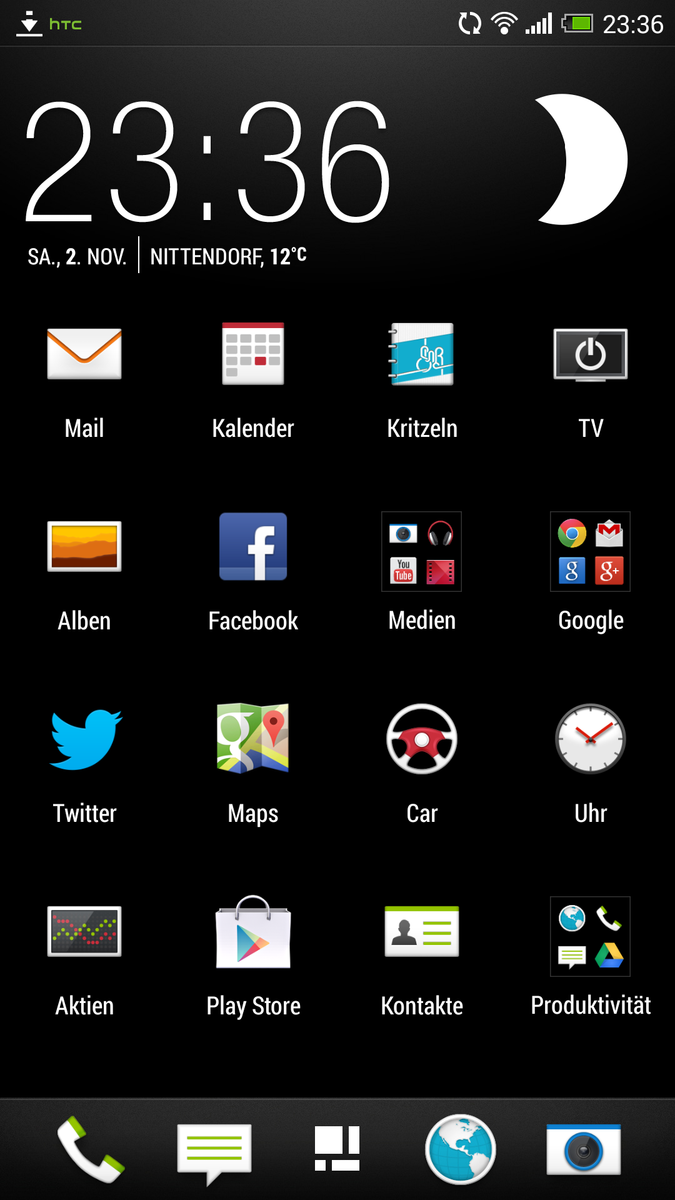Open the phone dialer in the dock

90,1150
